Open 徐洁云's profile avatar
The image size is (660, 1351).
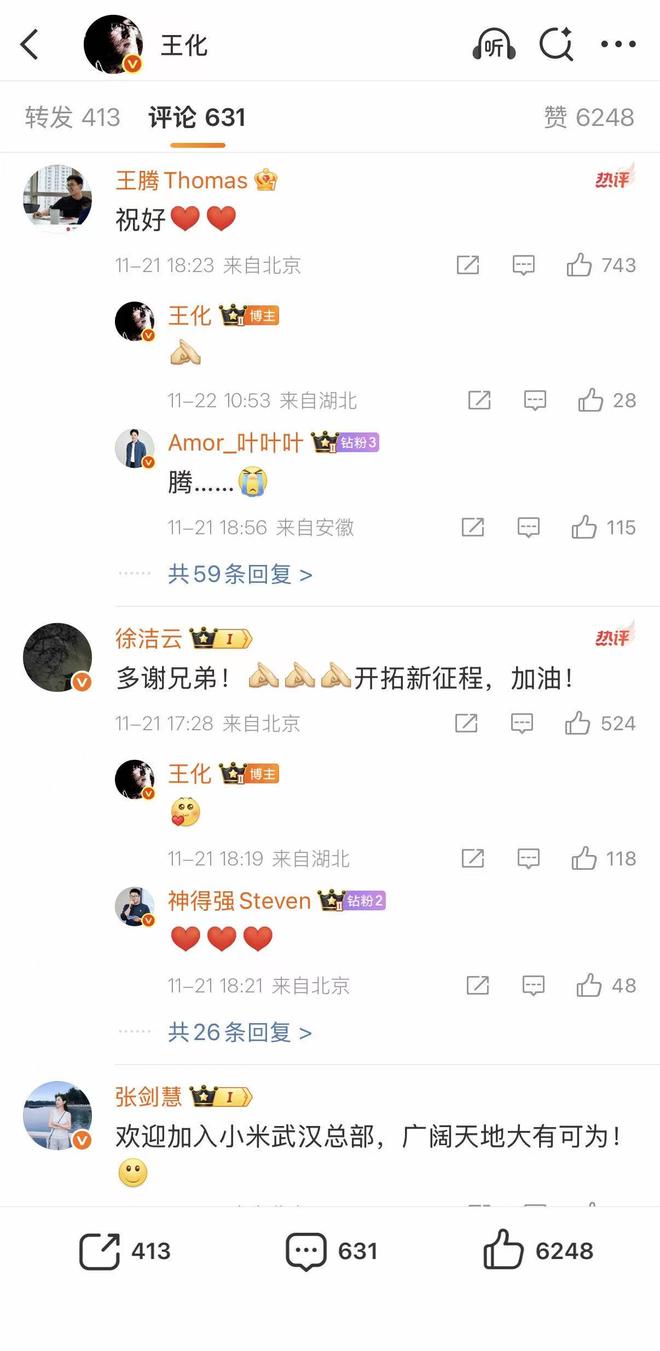57,657
